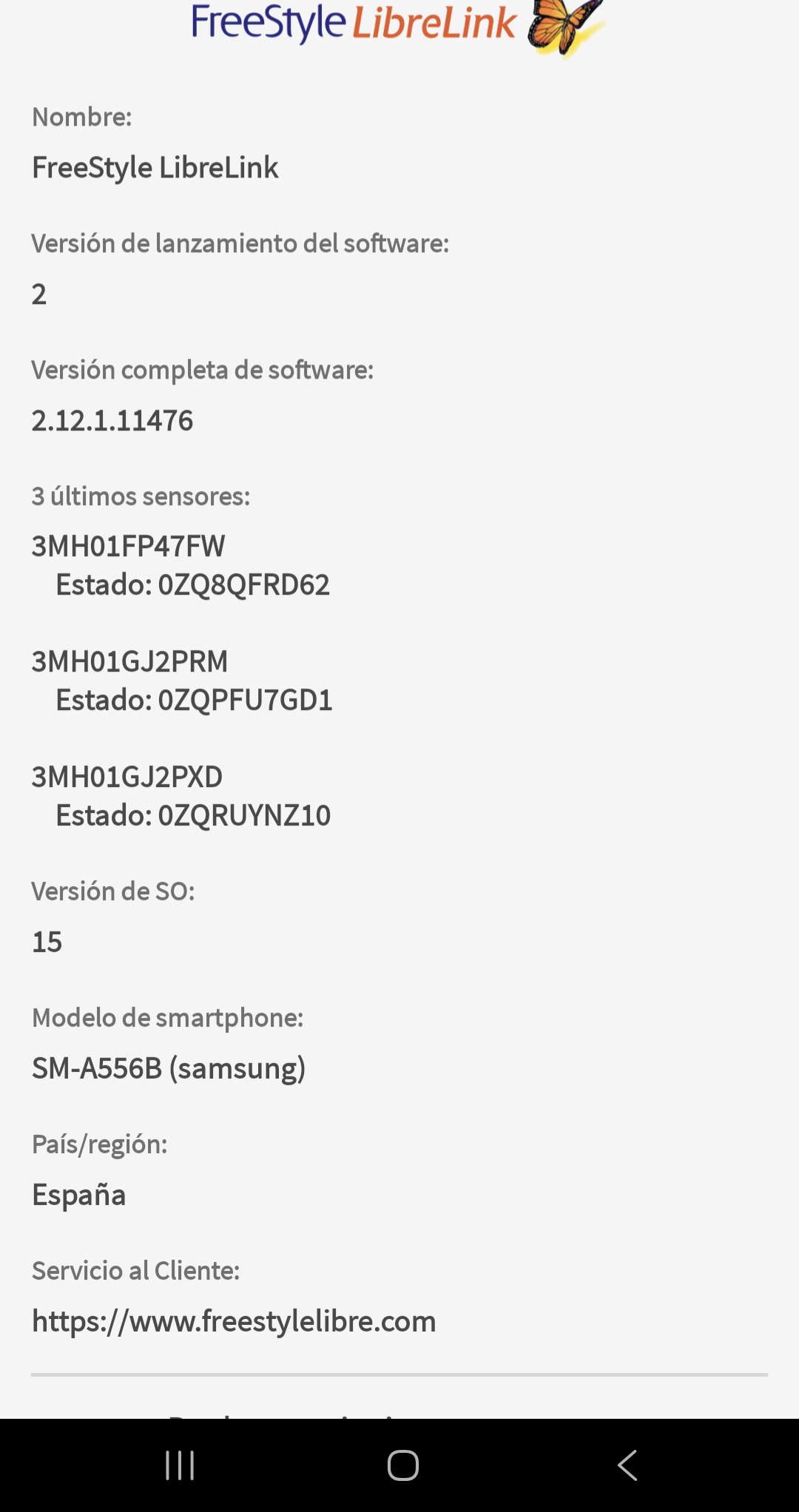
Task: Tap the home button in navigation bar
Action: tap(403, 1465)
